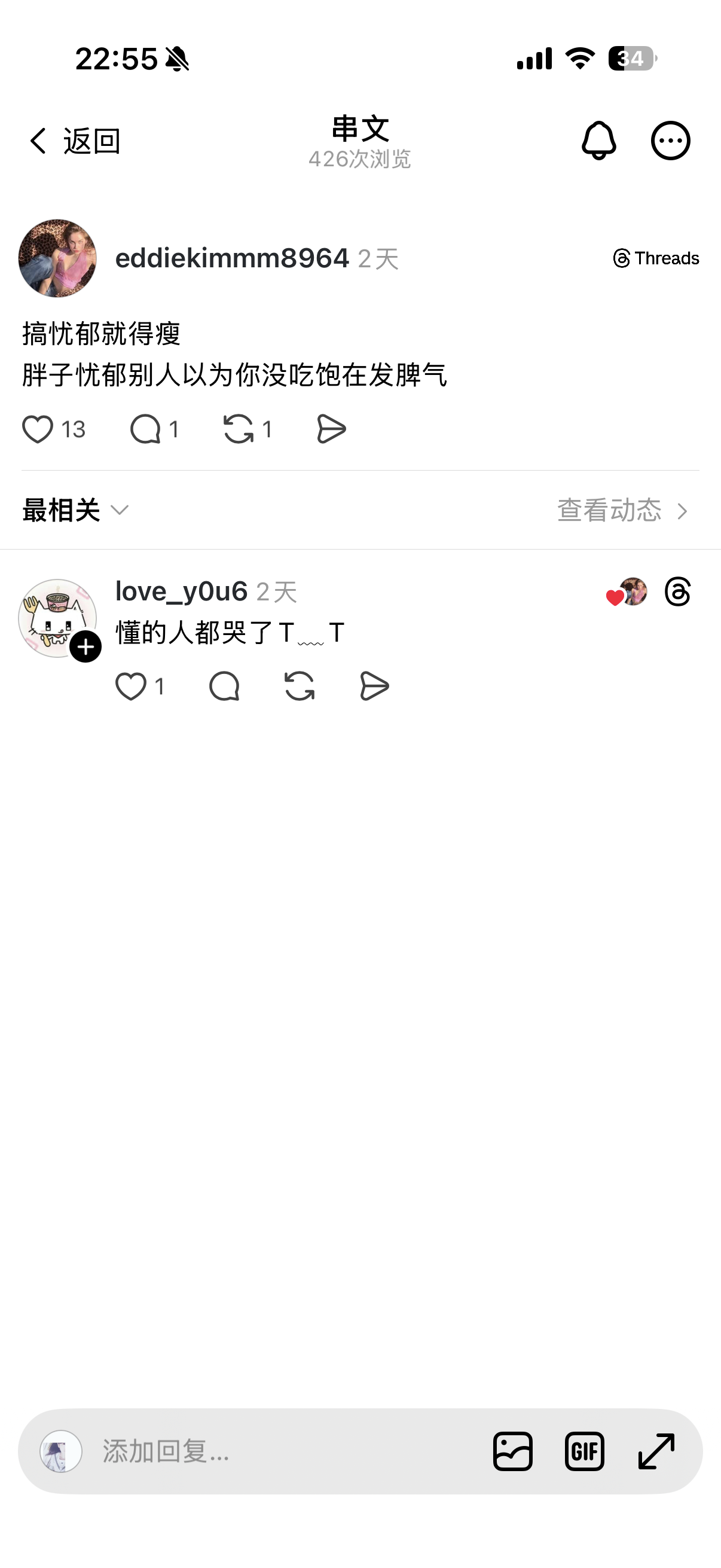Go back using the 返回 button
This screenshot has height=1568, width=721.
click(x=74, y=141)
